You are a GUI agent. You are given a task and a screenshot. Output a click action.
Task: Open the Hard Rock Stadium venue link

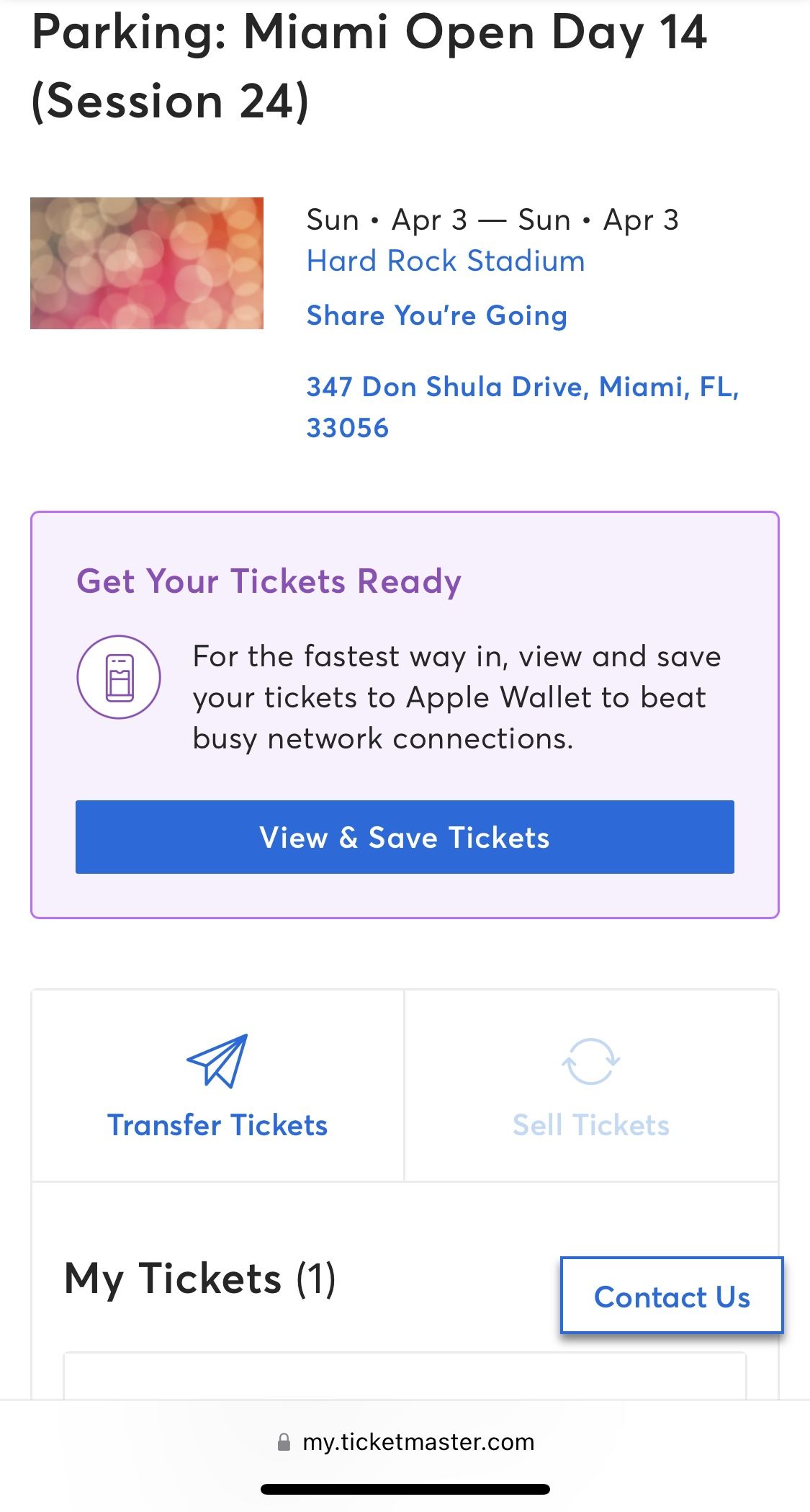[446, 261]
